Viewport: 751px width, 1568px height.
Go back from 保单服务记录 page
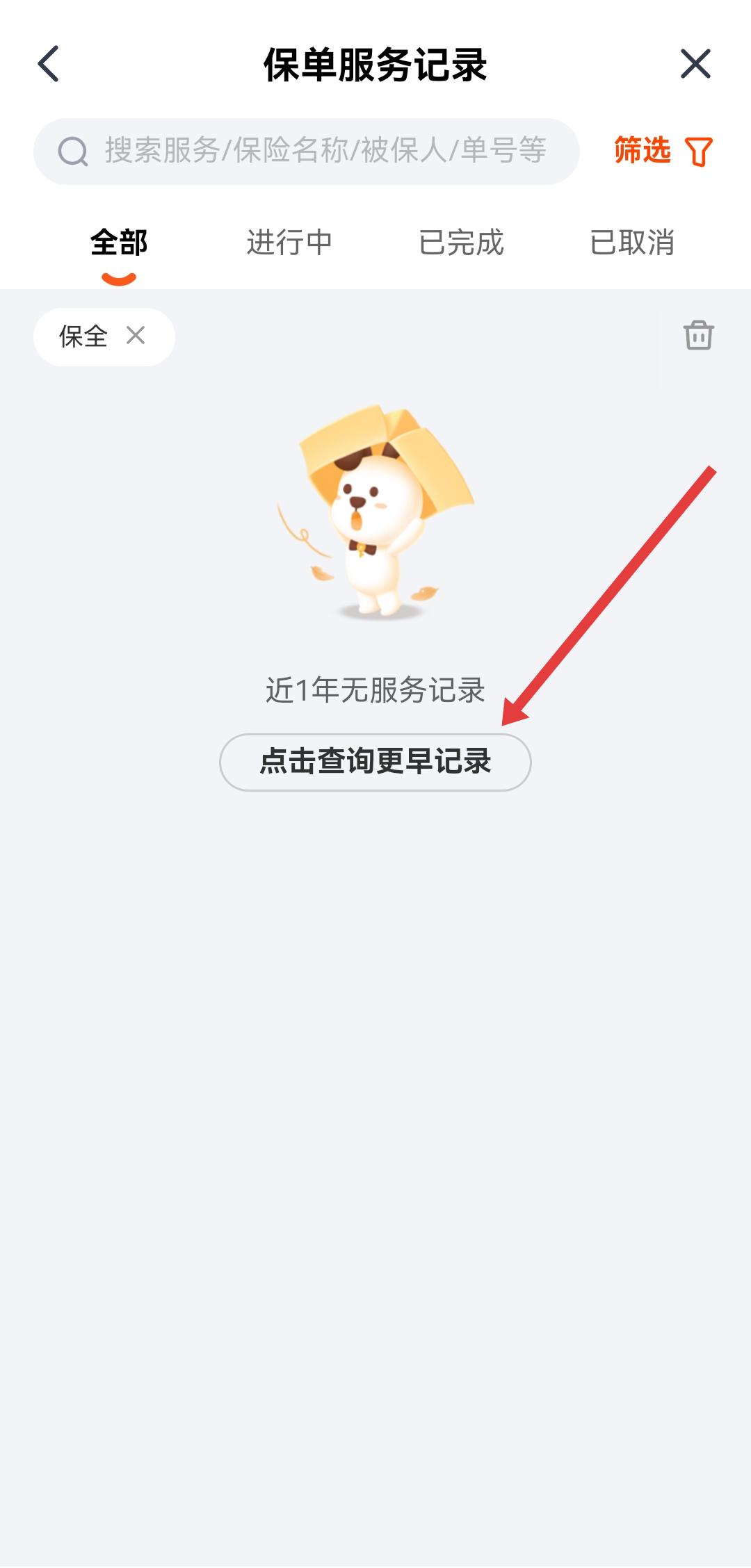49,65
